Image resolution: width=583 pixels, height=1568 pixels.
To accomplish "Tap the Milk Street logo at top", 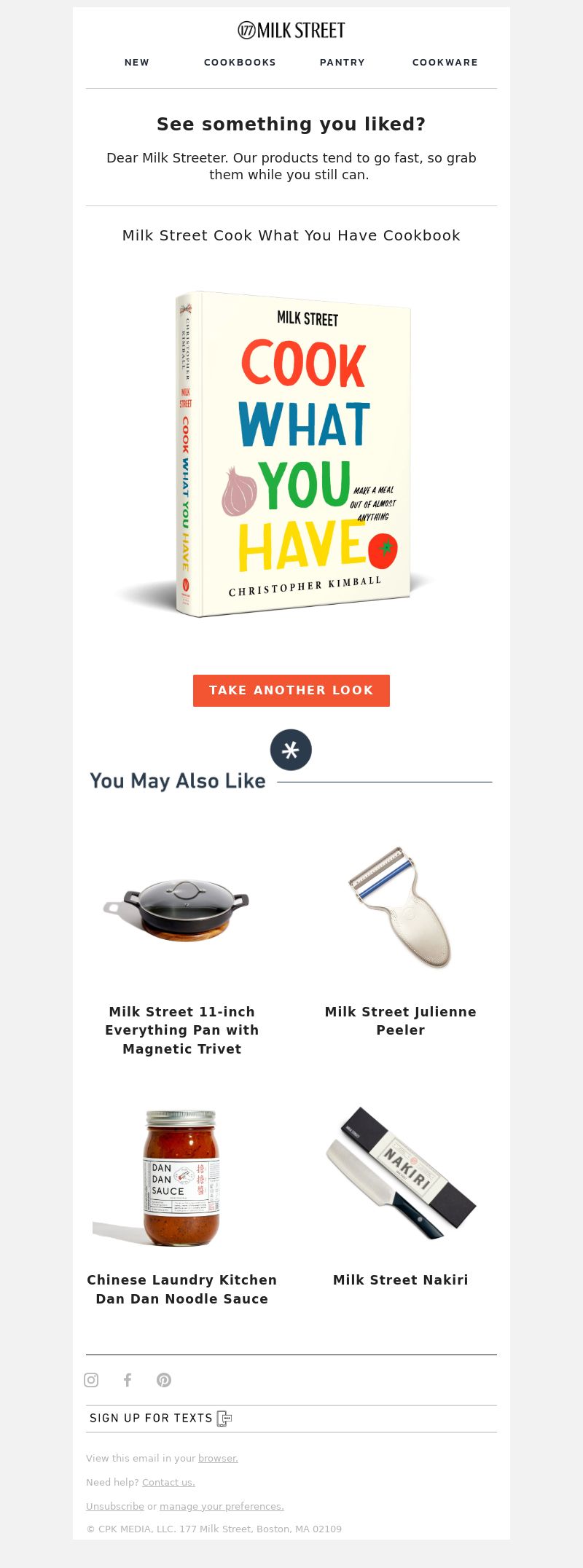I will click(291, 30).
